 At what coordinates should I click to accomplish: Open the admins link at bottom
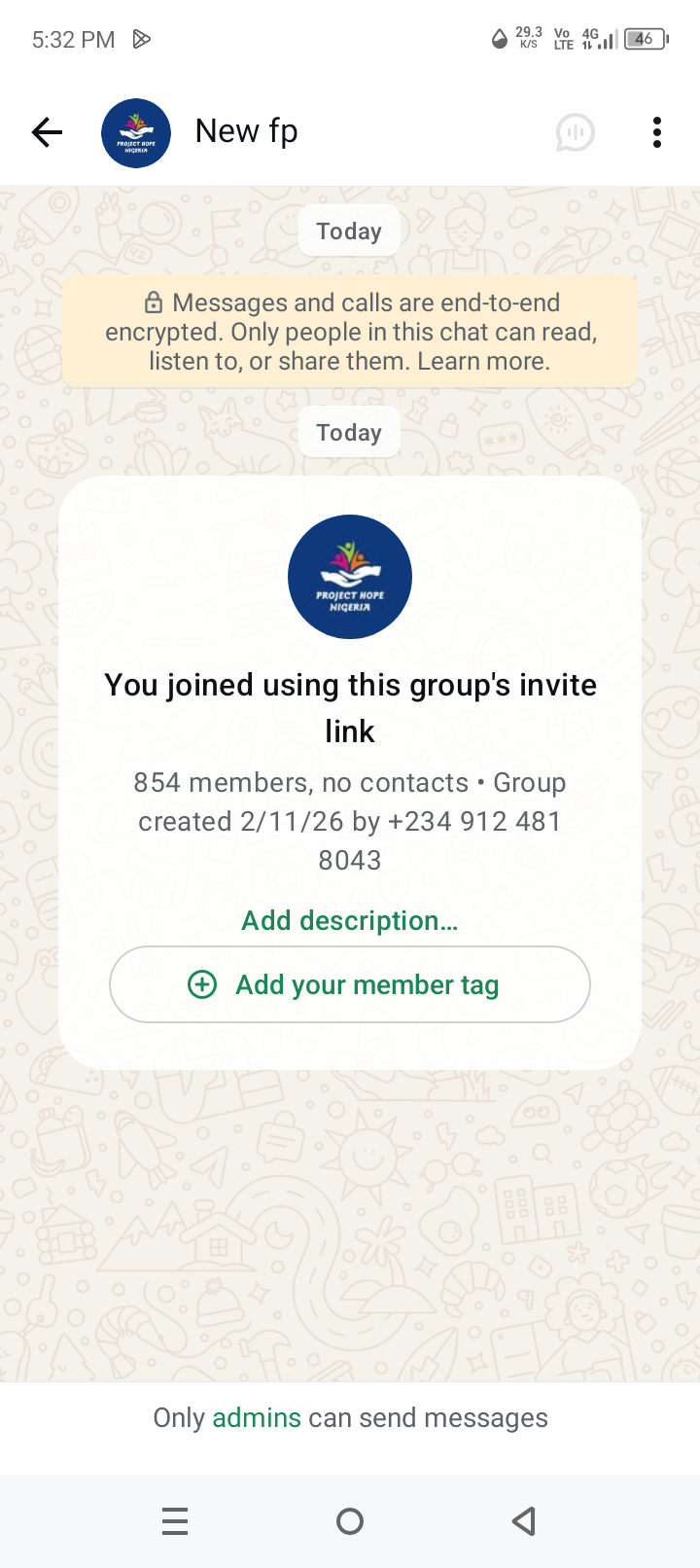tap(257, 1418)
